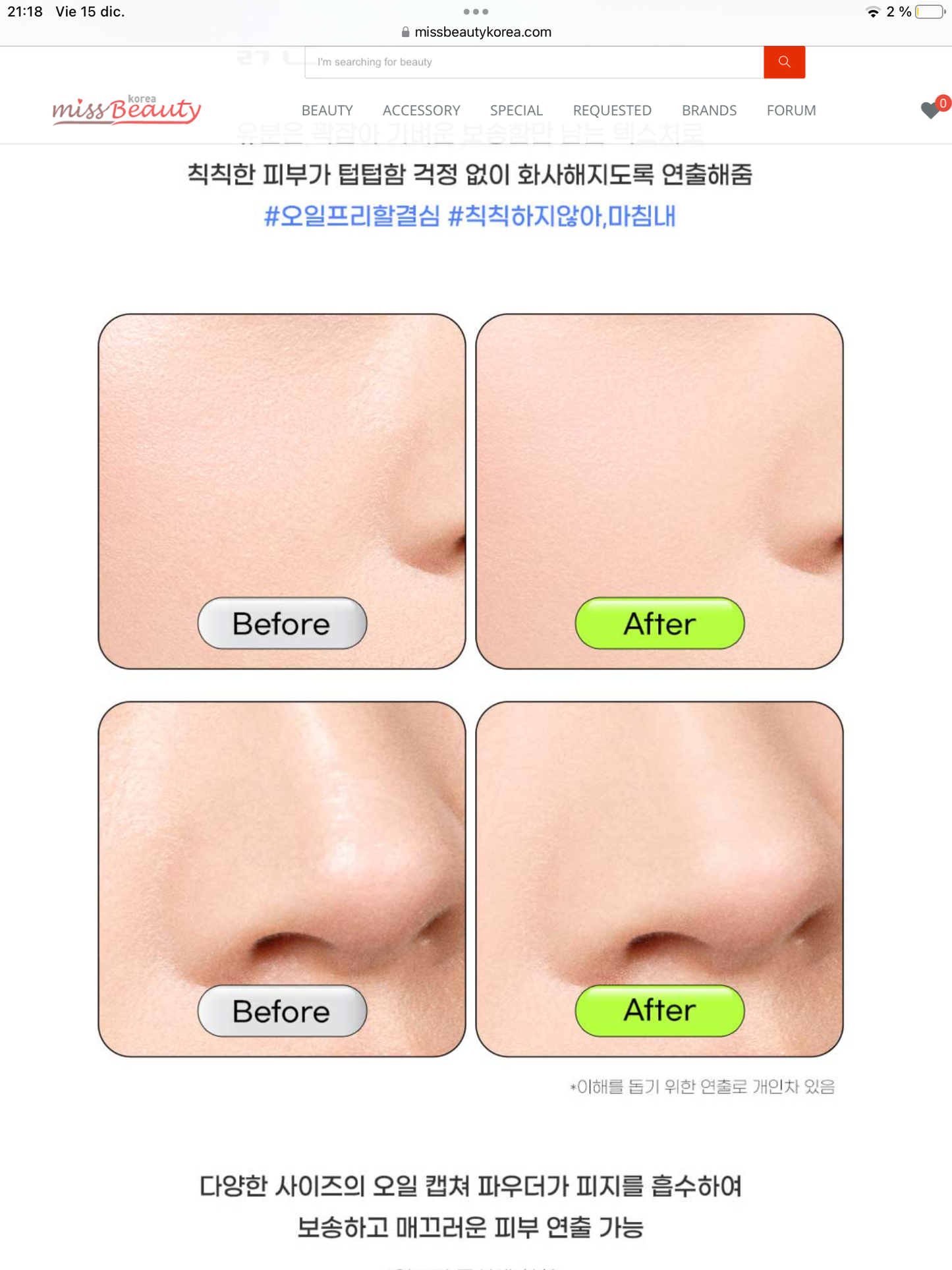Tap the red search button
The image size is (952, 1270).
point(784,62)
